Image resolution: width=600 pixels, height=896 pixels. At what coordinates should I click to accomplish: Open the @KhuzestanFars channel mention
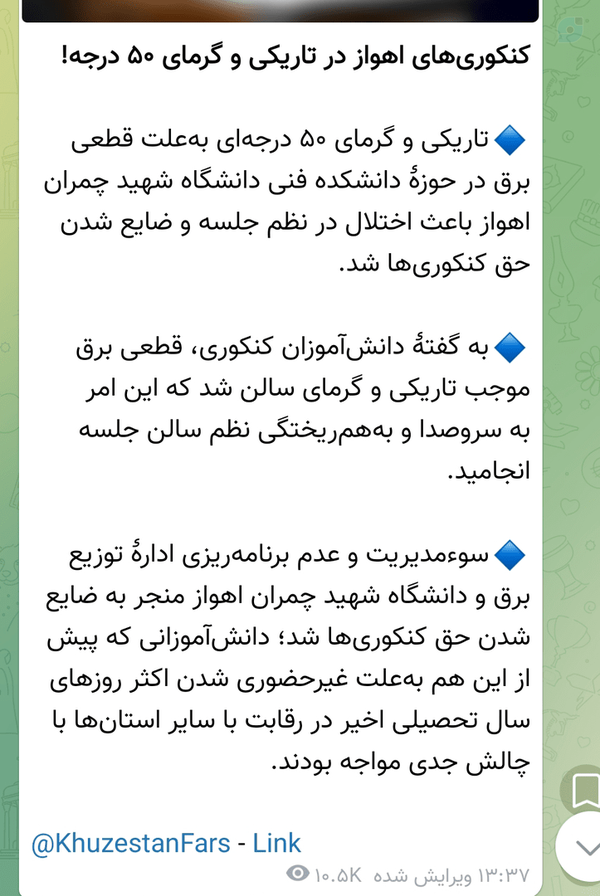pyautogui.click(x=131, y=843)
